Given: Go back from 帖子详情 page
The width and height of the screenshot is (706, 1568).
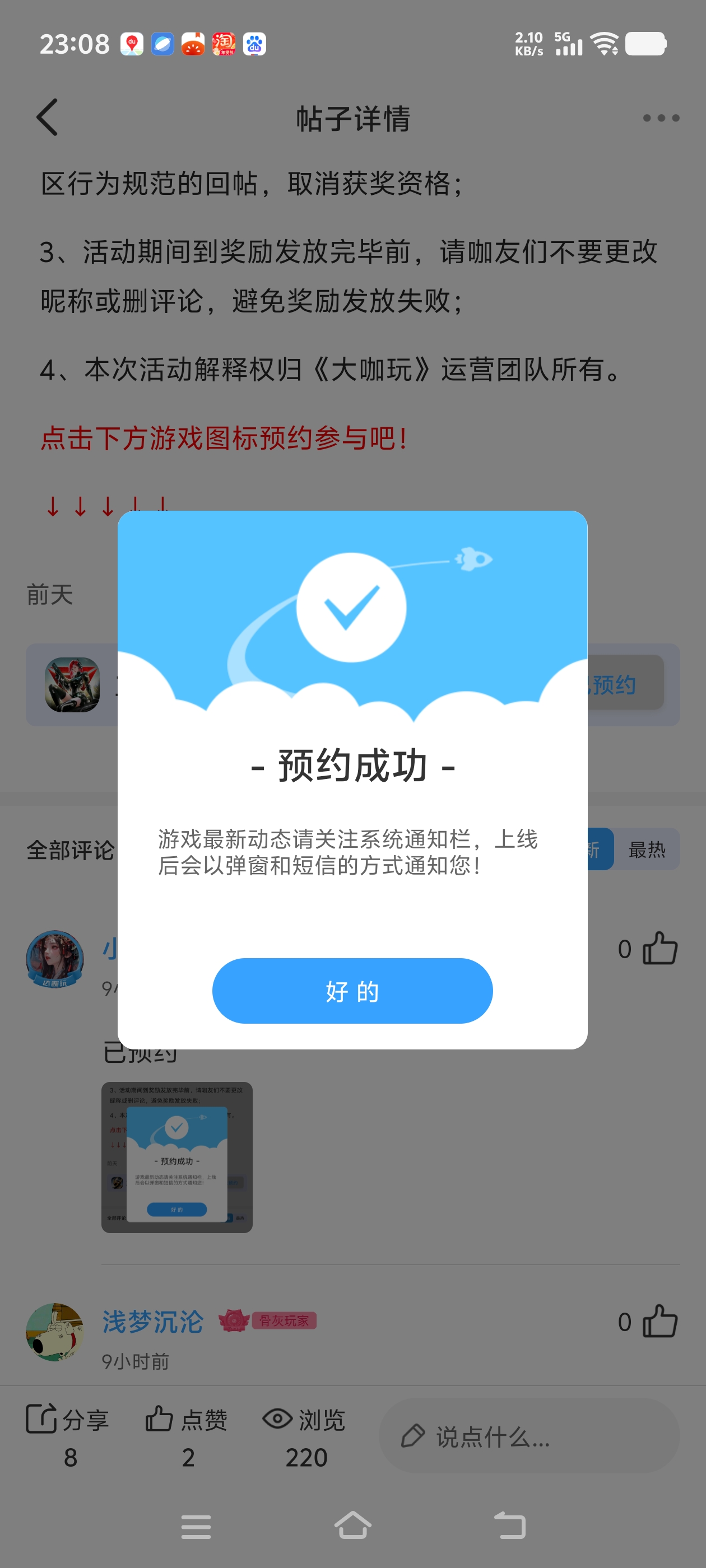Looking at the screenshot, I should (x=48, y=118).
